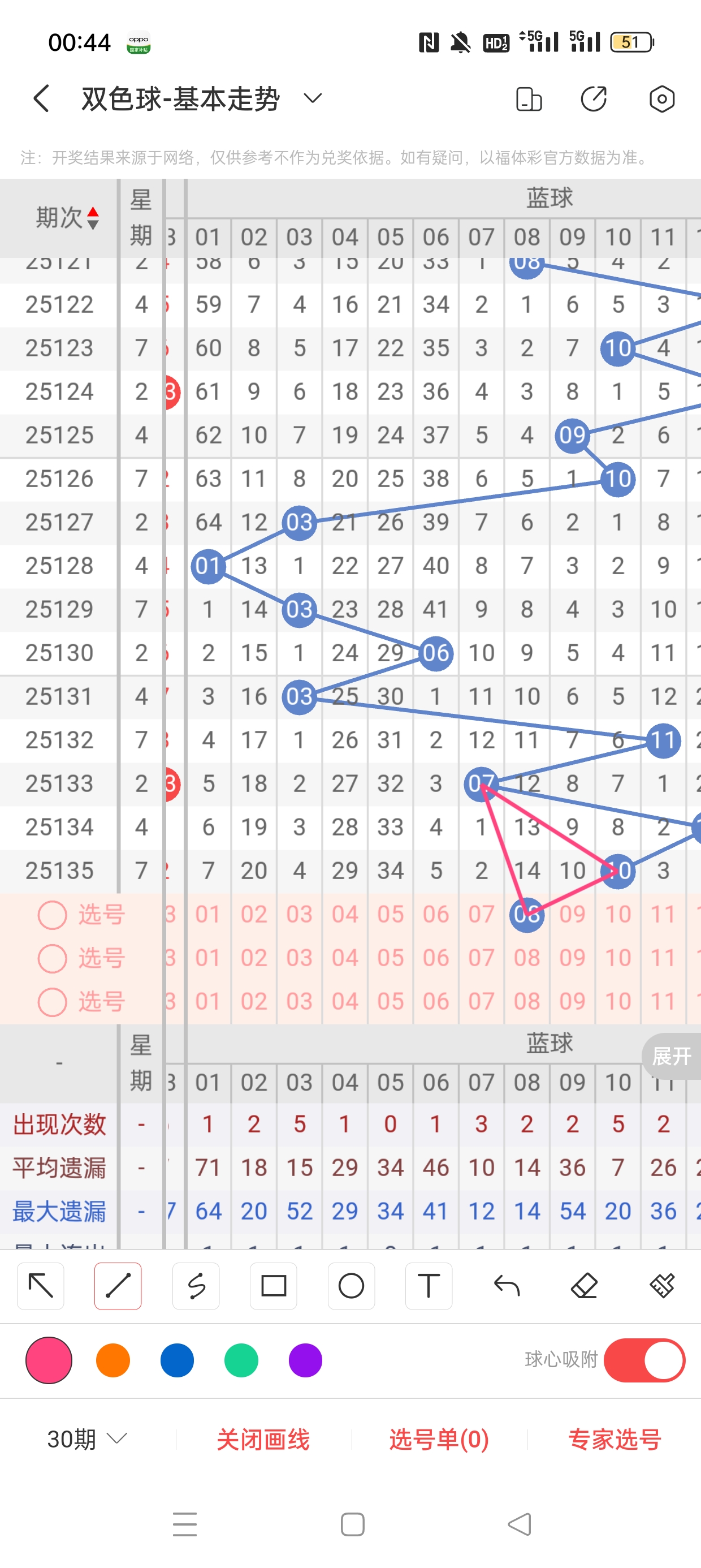701x1568 pixels.
Task: Tap 关闭画线 to exit drawing mode
Action: point(263,1439)
